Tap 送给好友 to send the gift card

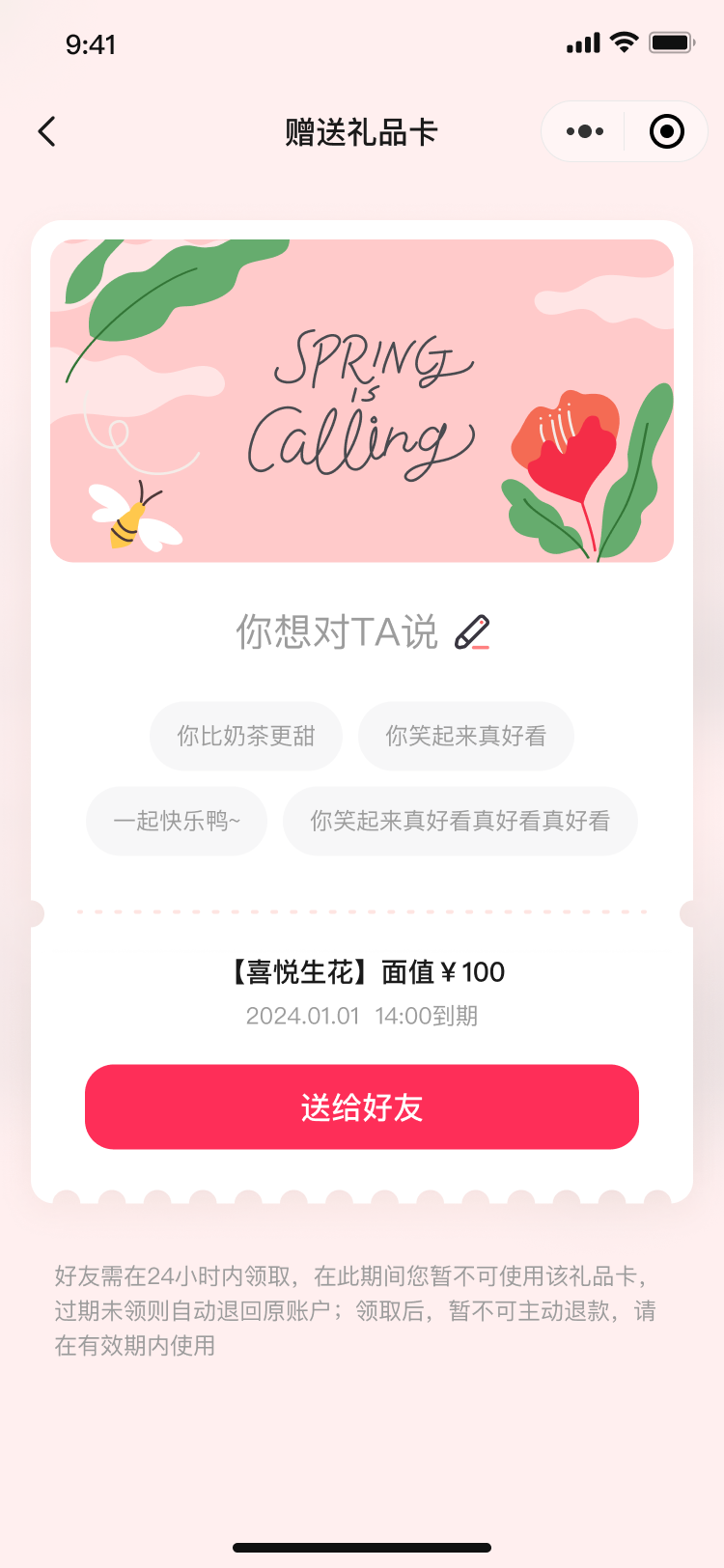click(x=362, y=1106)
